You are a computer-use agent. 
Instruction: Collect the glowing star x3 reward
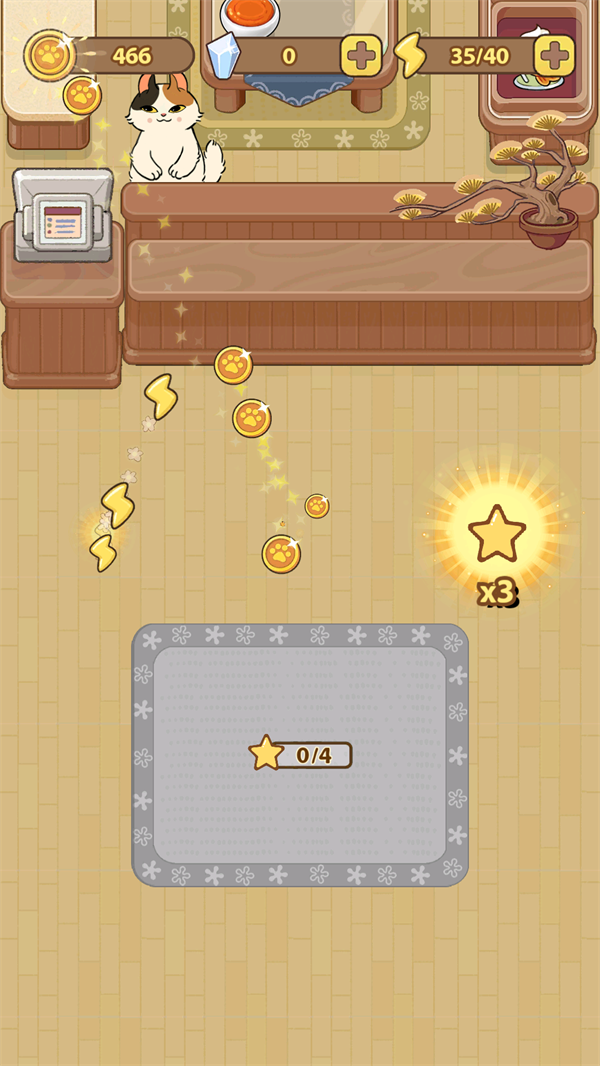click(x=497, y=536)
